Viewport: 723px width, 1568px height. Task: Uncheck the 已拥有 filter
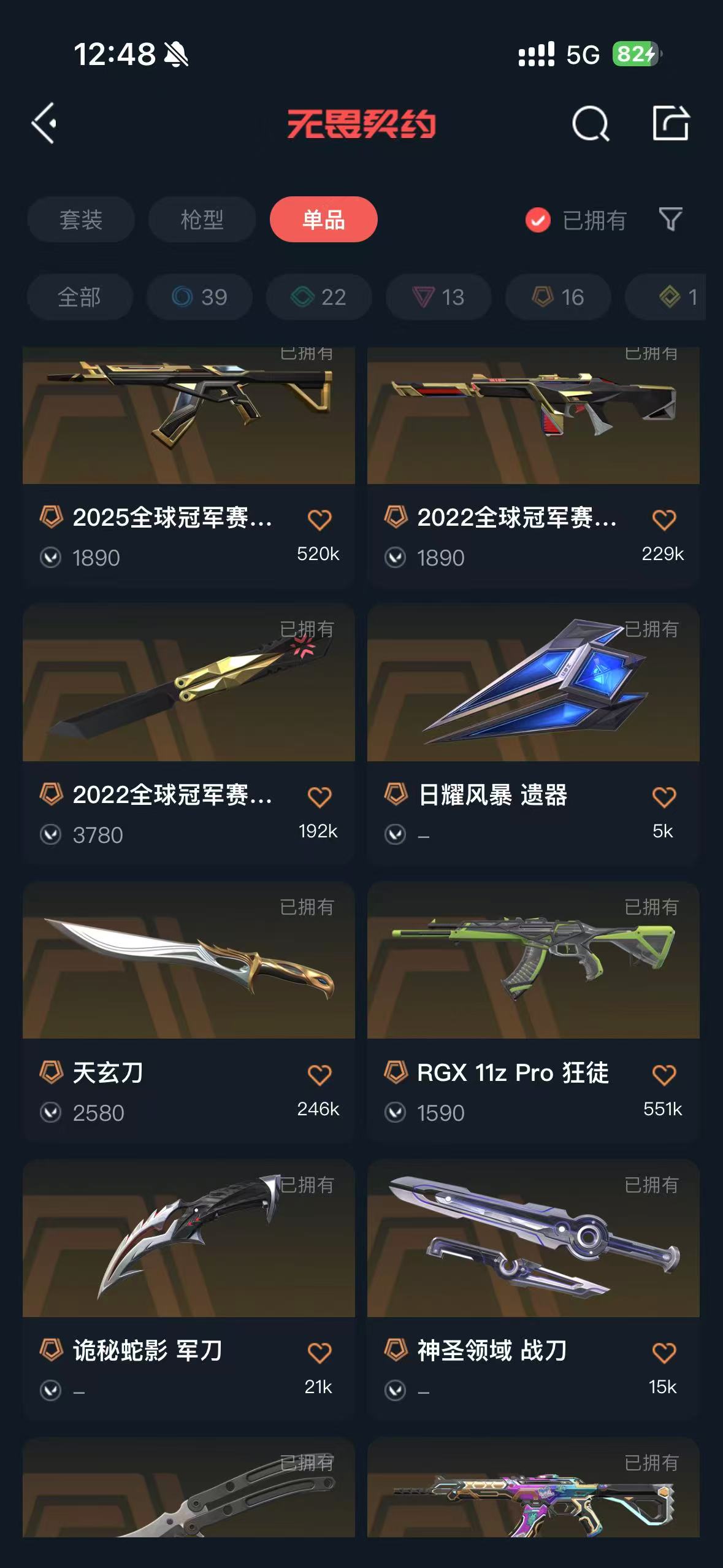(538, 220)
